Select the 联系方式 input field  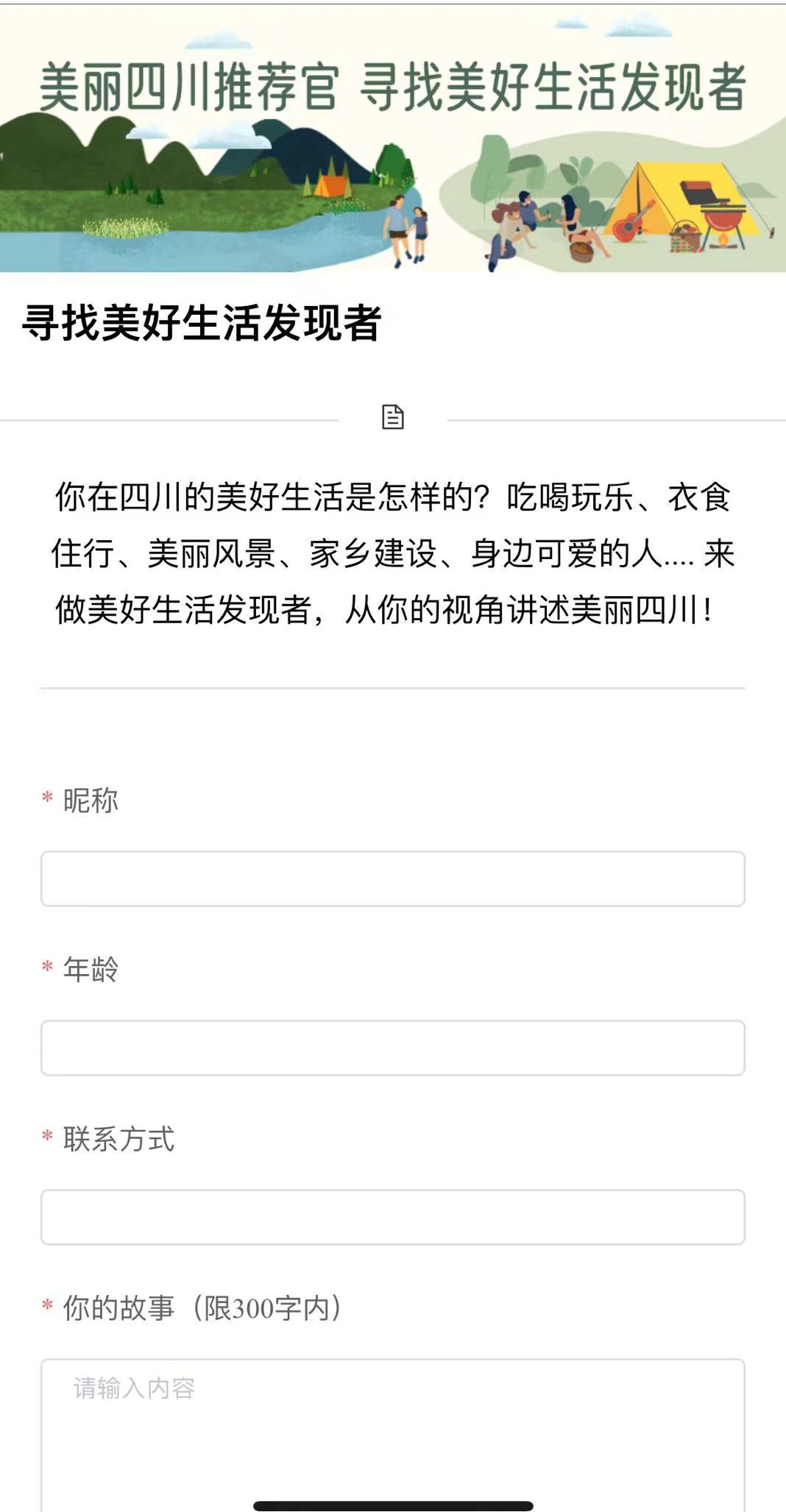pos(392,1217)
